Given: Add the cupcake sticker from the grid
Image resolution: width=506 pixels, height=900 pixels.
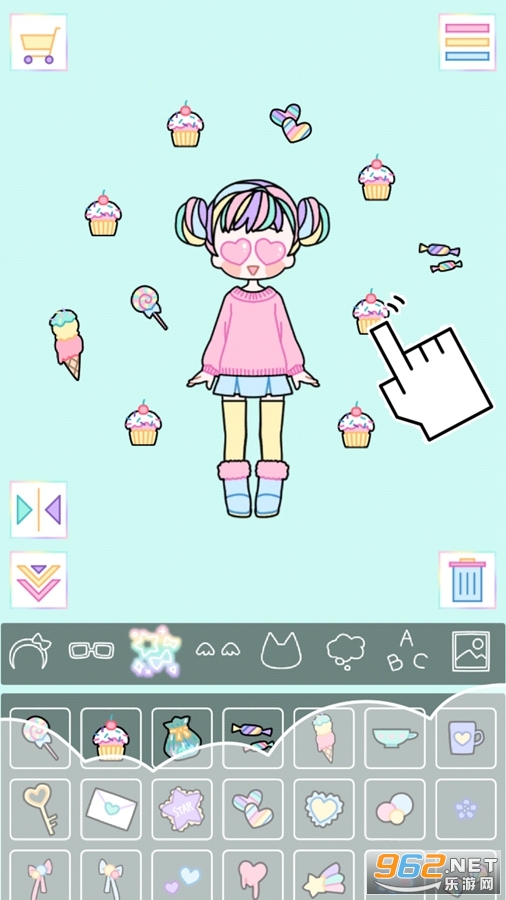Looking at the screenshot, I should (111, 738).
